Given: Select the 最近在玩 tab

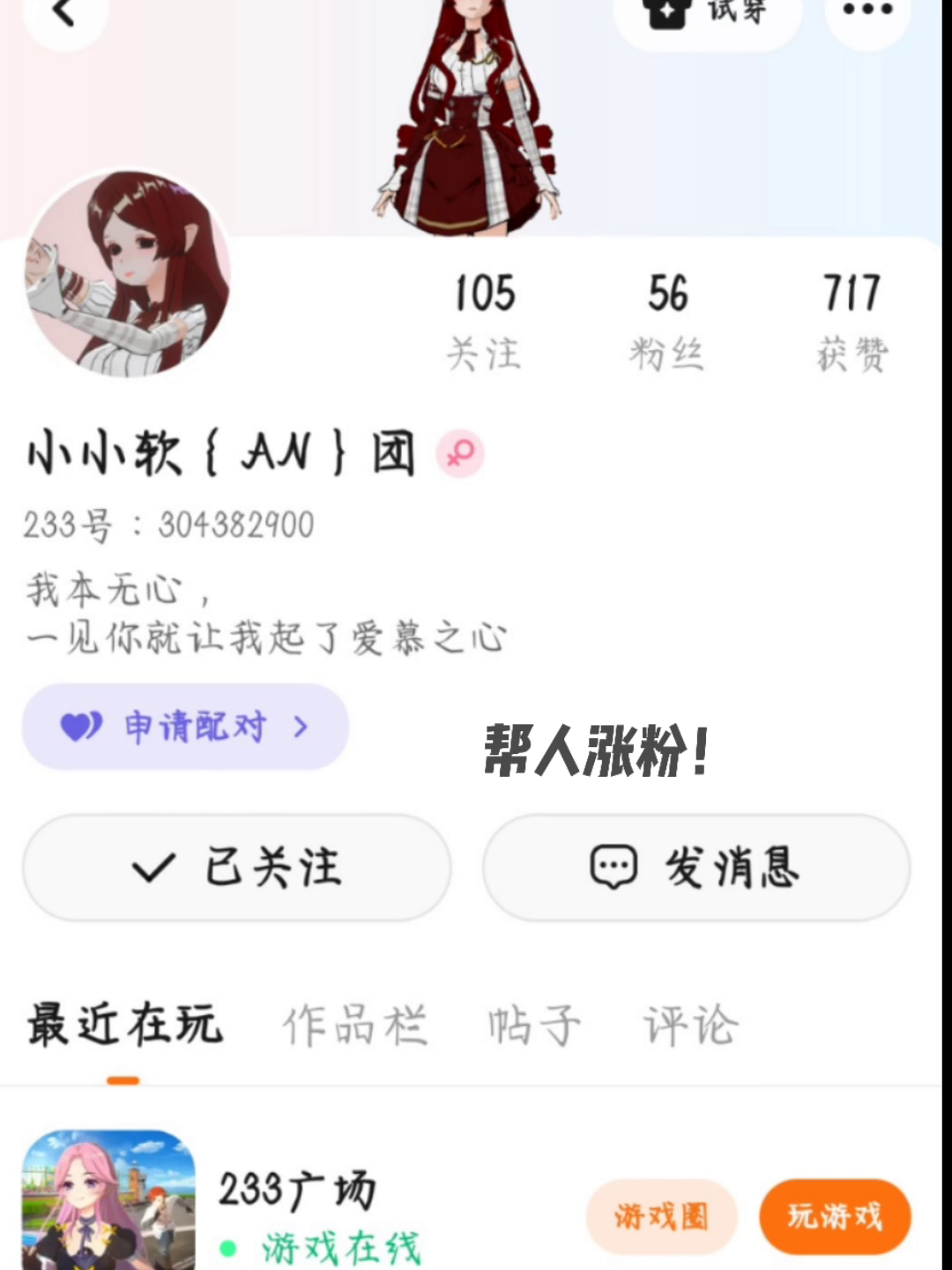Looking at the screenshot, I should click(x=124, y=1026).
